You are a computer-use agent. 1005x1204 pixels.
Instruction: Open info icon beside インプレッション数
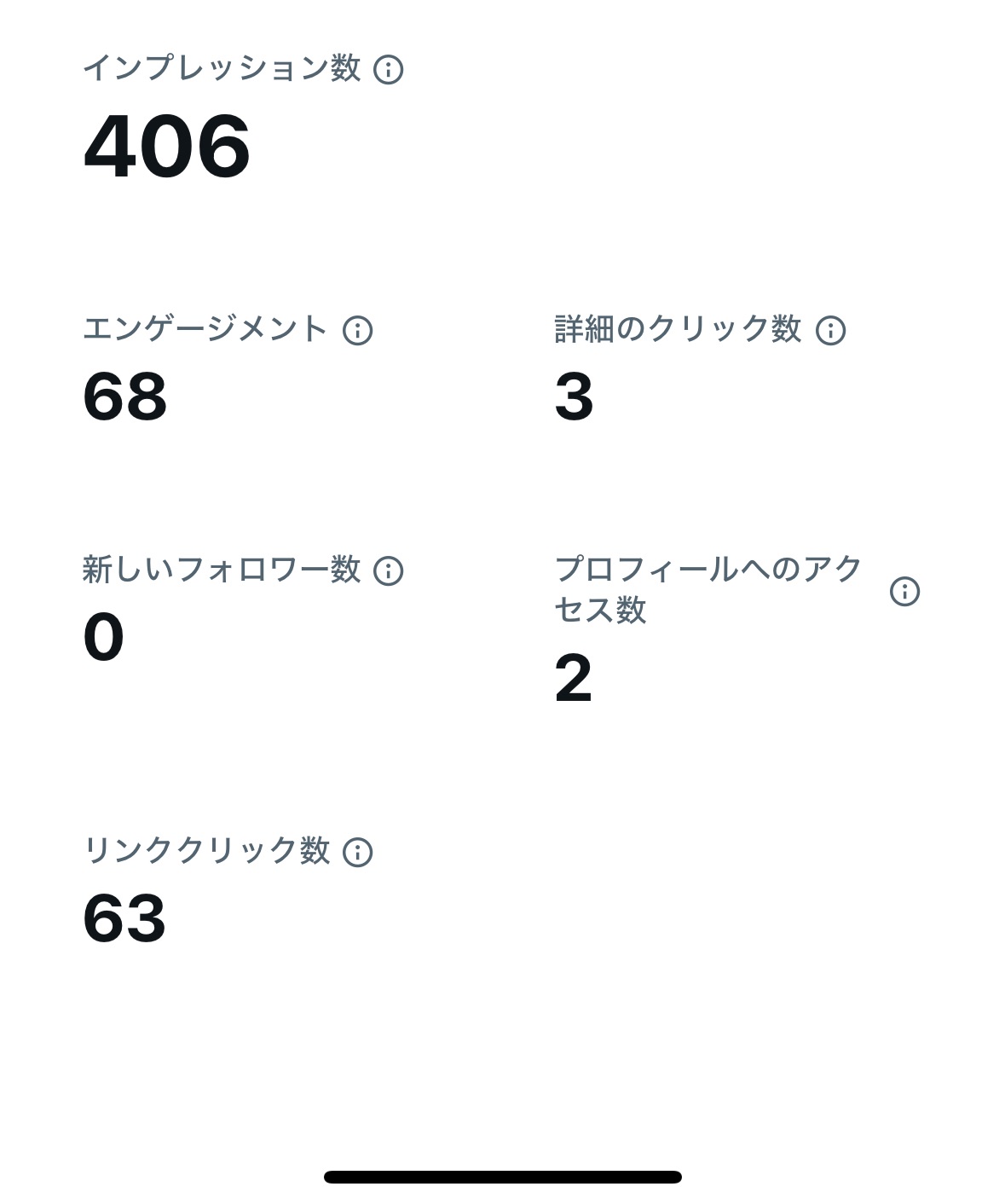tap(389, 69)
